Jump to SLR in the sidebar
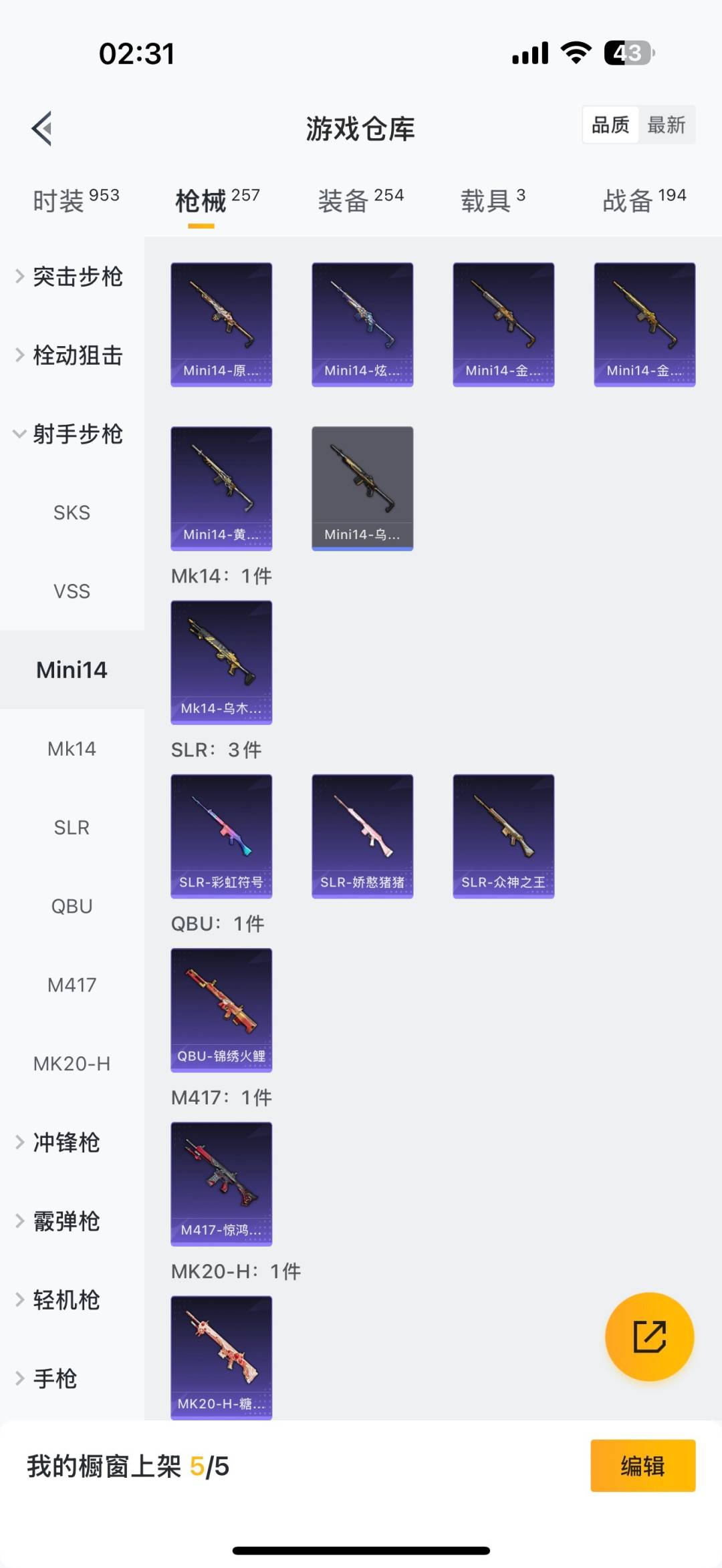 coord(72,828)
